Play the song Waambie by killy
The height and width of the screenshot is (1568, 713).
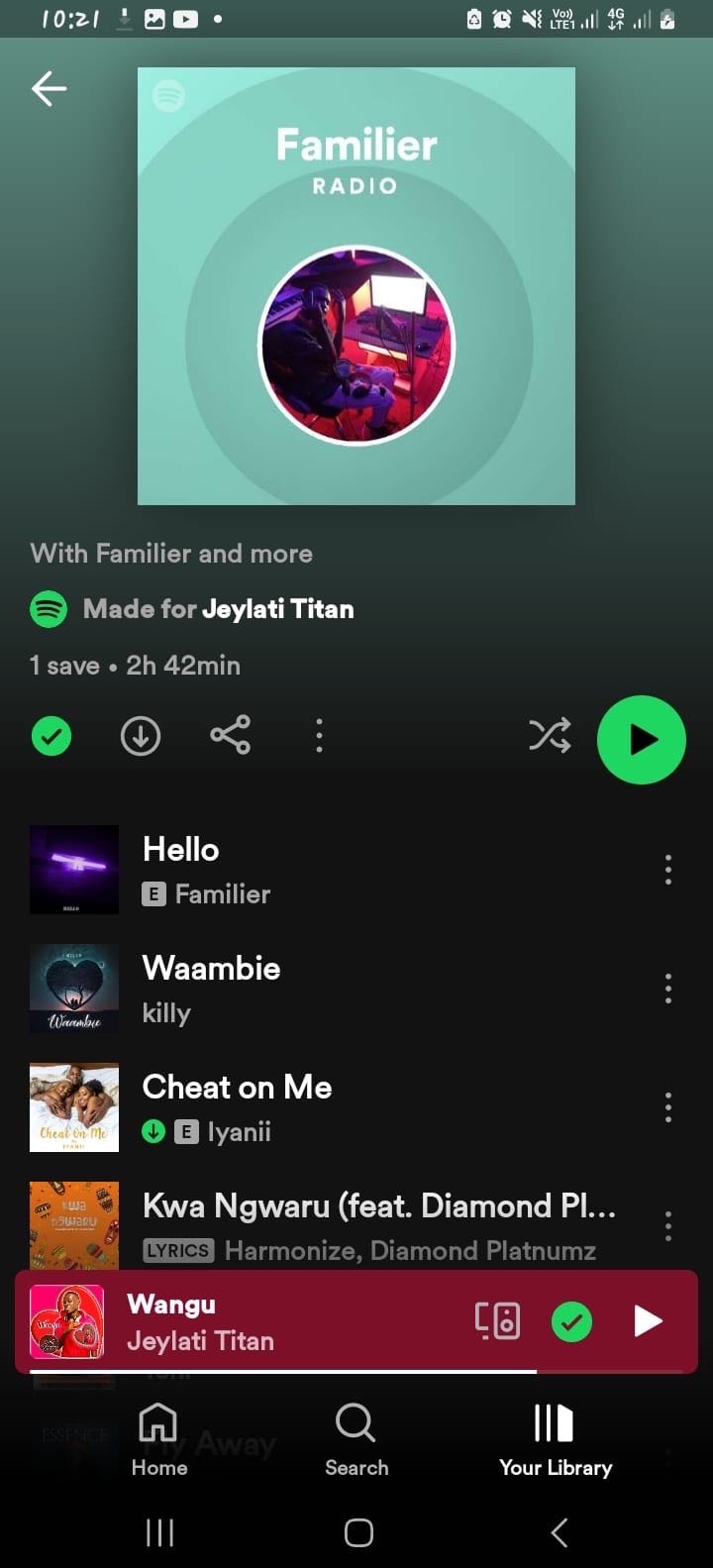[337, 989]
